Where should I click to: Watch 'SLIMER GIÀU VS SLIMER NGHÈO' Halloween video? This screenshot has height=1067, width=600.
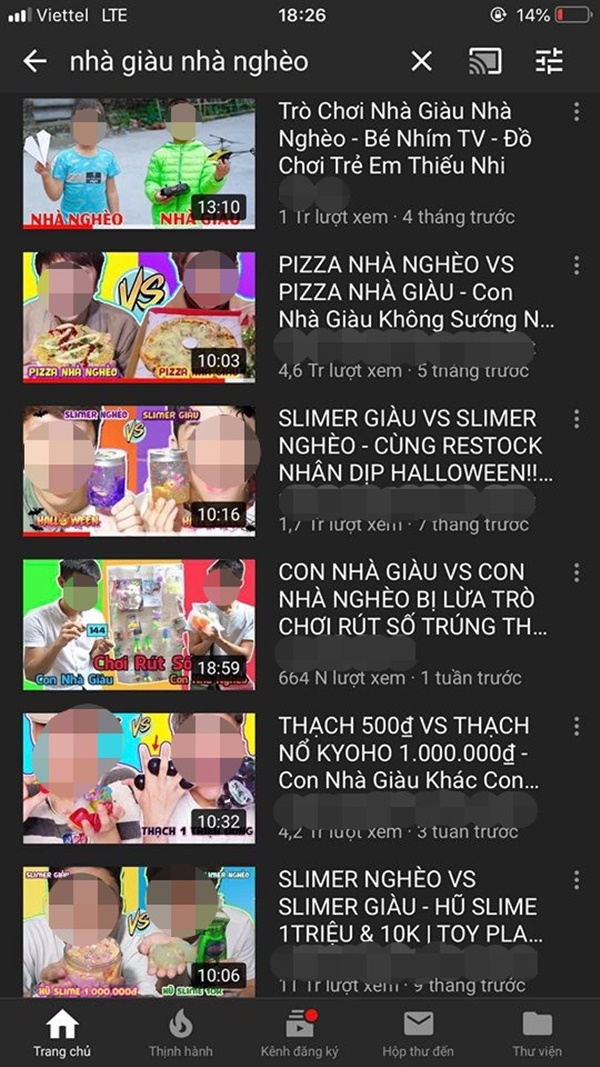139,471
